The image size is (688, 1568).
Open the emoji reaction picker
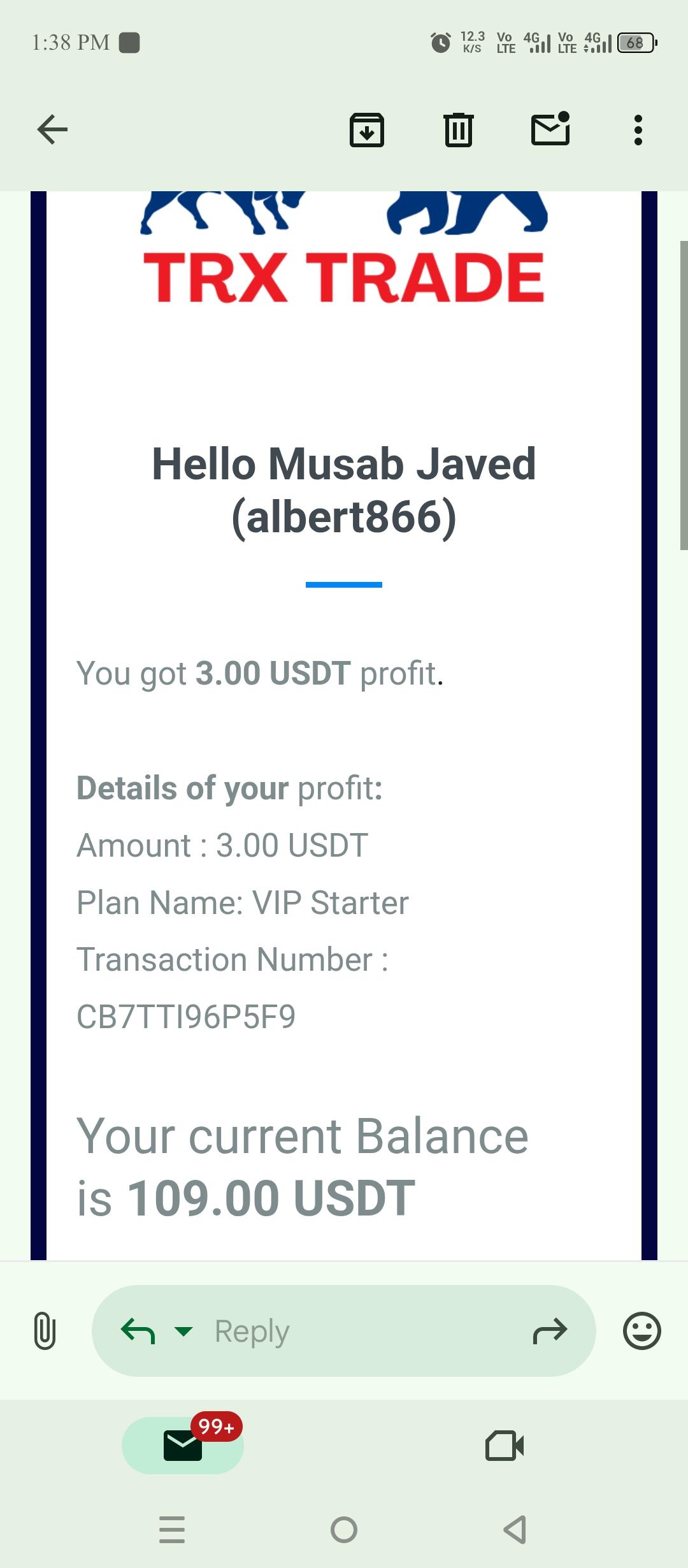tap(641, 1331)
